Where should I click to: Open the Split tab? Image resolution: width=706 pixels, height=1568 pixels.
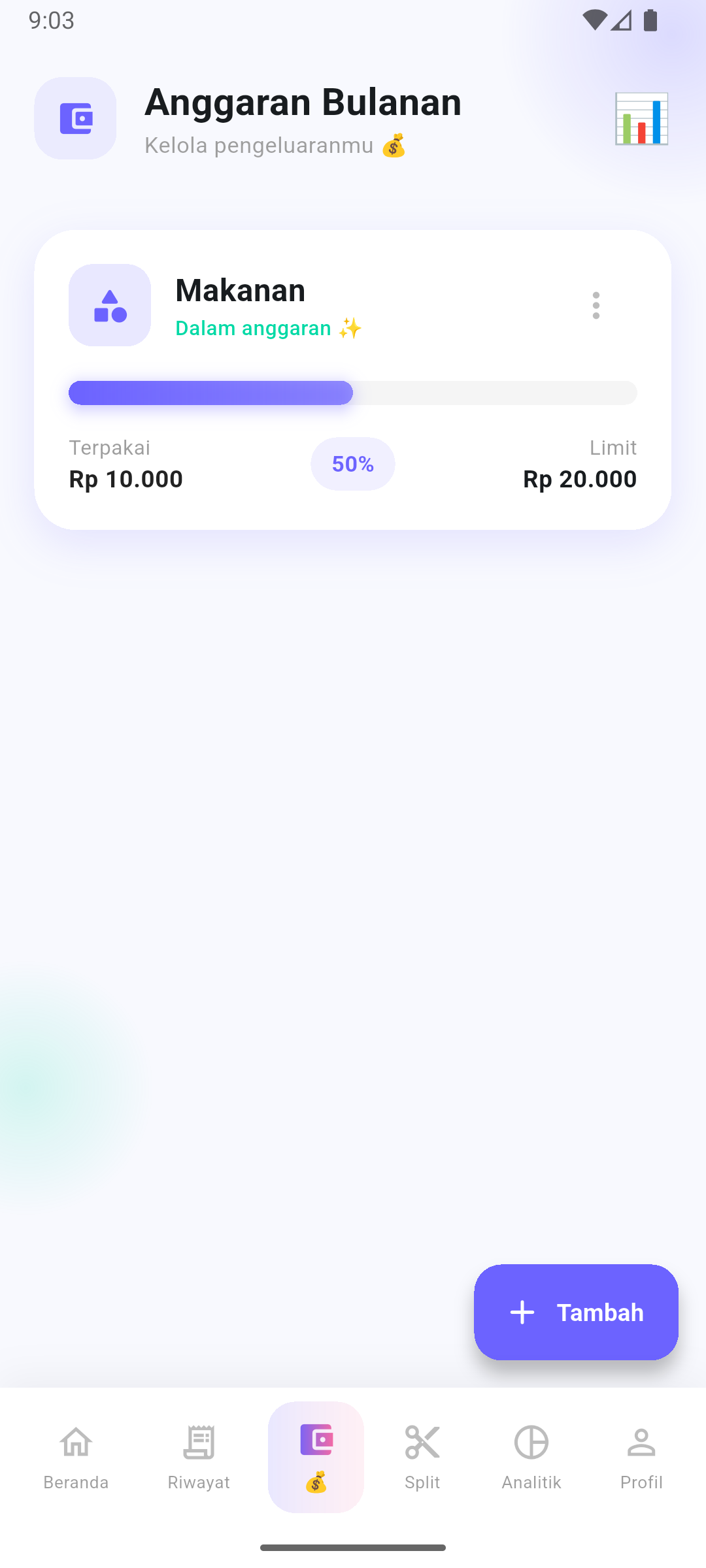422,1457
